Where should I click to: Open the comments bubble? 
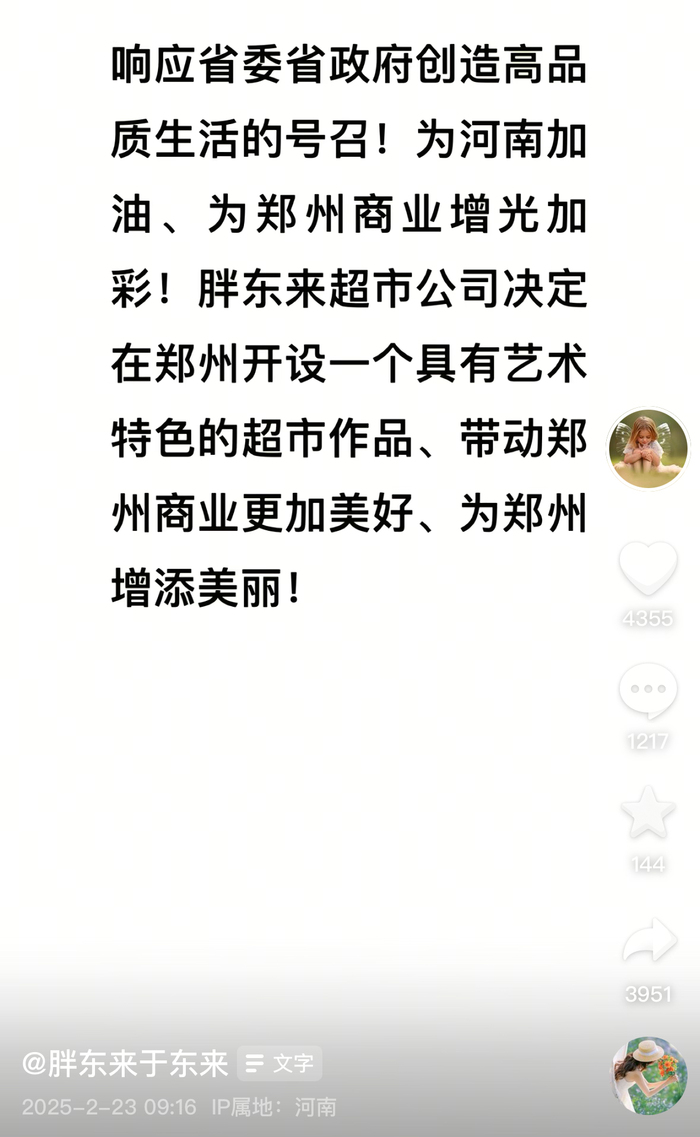point(648,691)
